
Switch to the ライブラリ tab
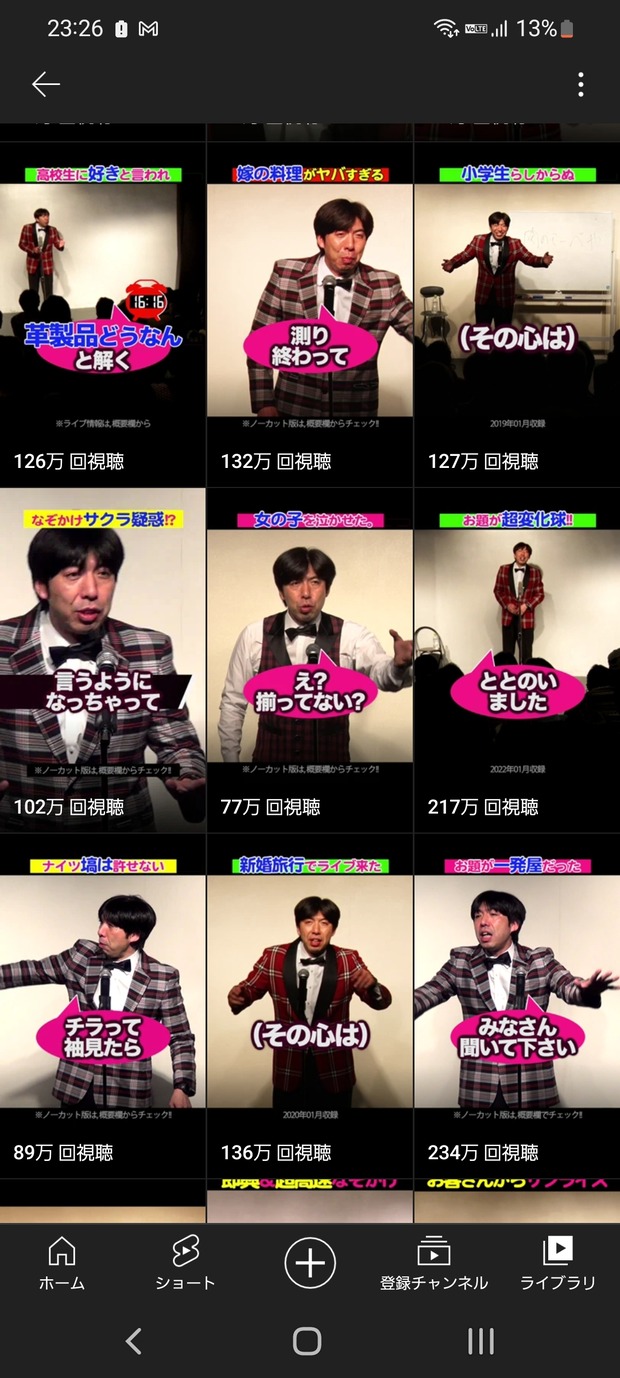point(557,1262)
